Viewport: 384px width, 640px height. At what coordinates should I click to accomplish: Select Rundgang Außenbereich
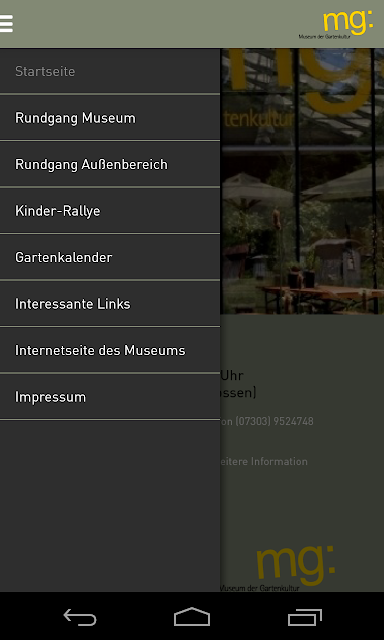[110, 164]
